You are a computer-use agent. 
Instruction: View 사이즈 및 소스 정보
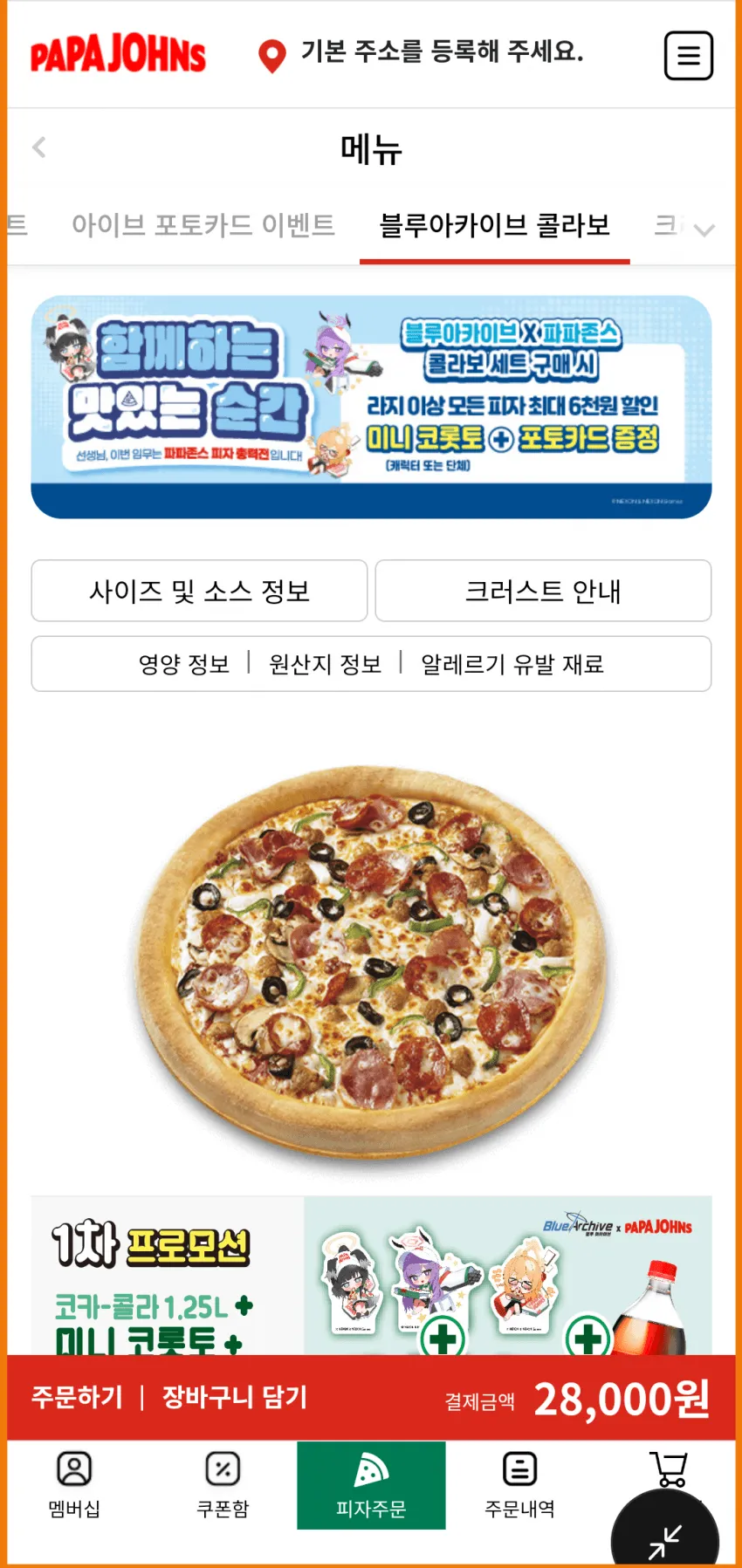pos(198,591)
